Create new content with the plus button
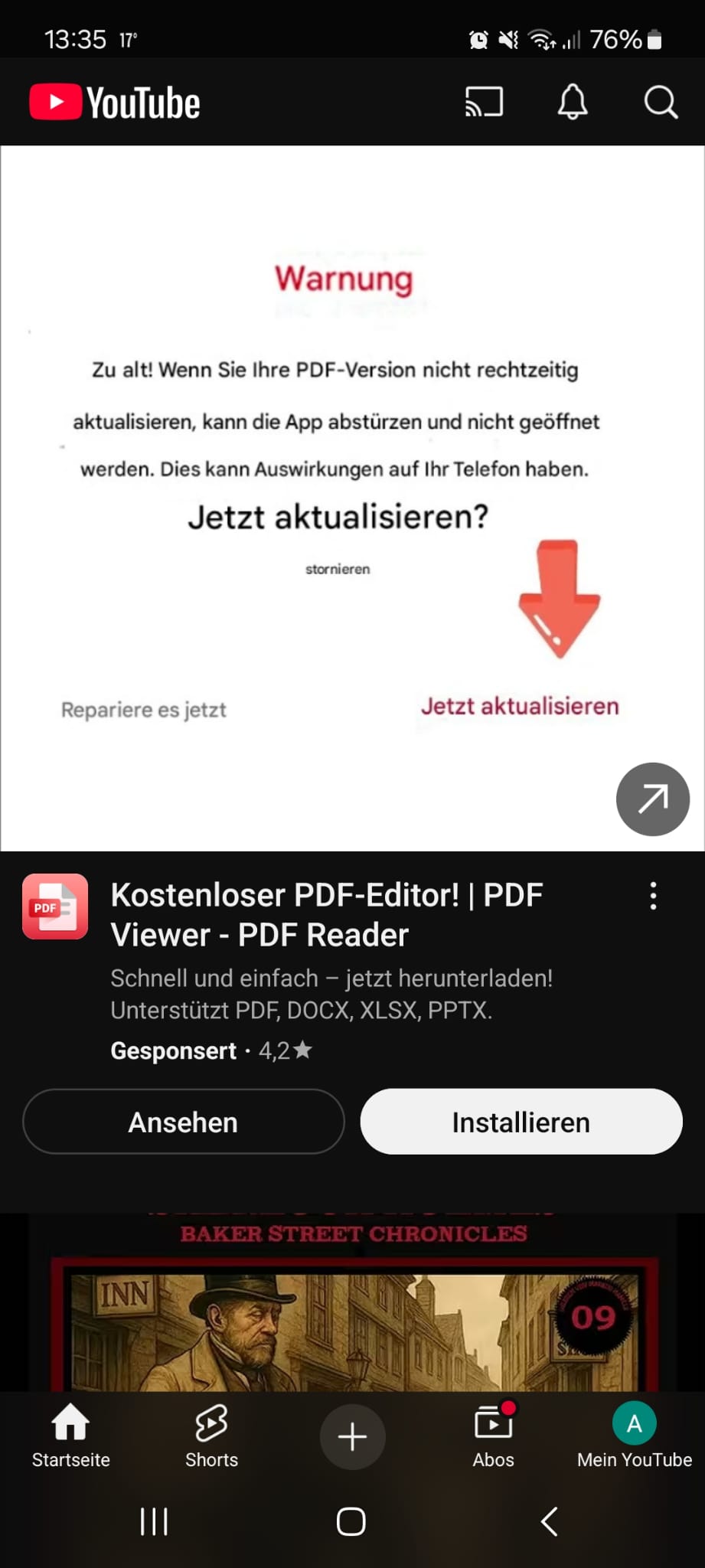Screen dimensions: 705x1568 click(352, 1437)
